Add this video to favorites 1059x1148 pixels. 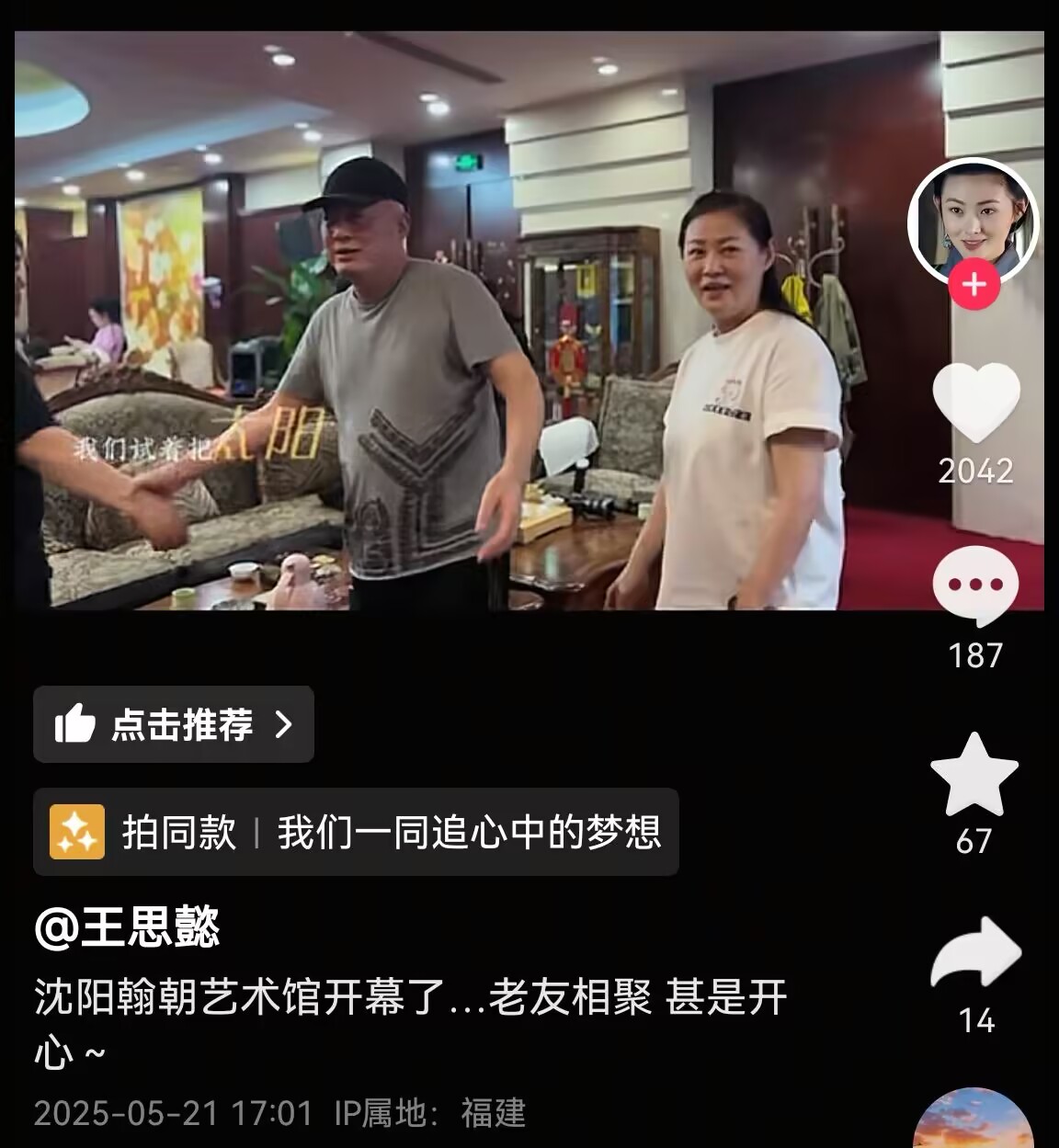tap(974, 775)
